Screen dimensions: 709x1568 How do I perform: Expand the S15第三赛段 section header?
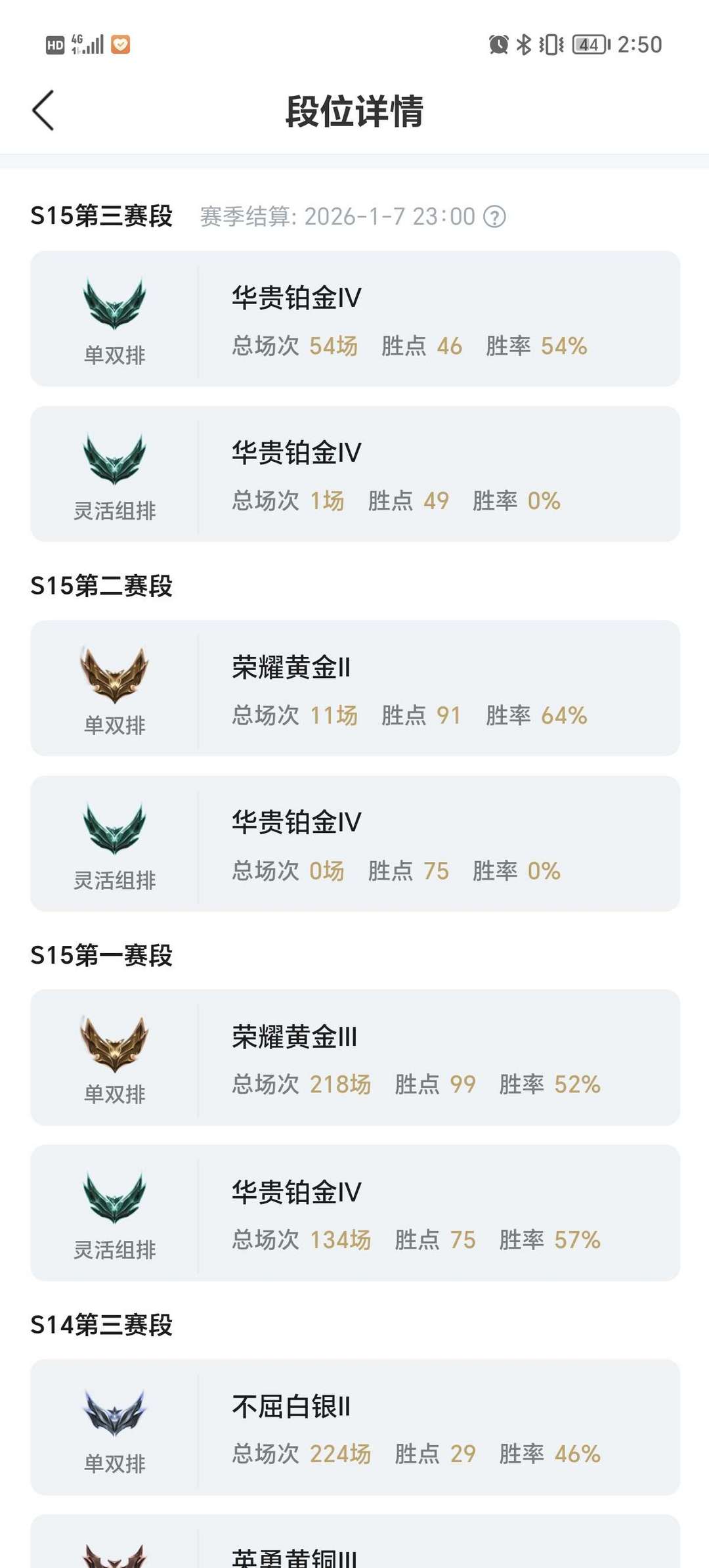point(102,216)
